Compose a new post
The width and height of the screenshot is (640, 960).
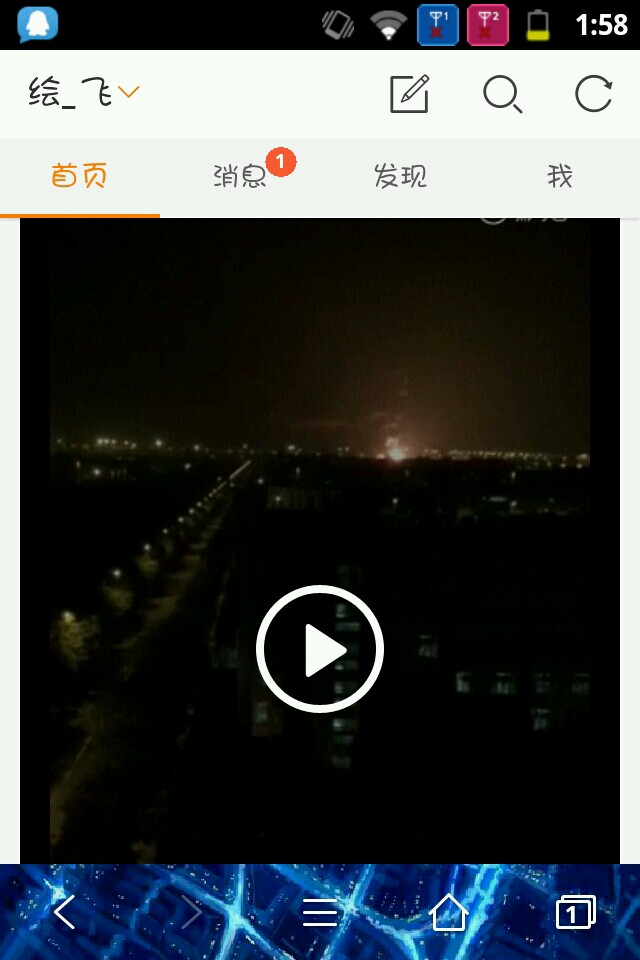click(409, 94)
